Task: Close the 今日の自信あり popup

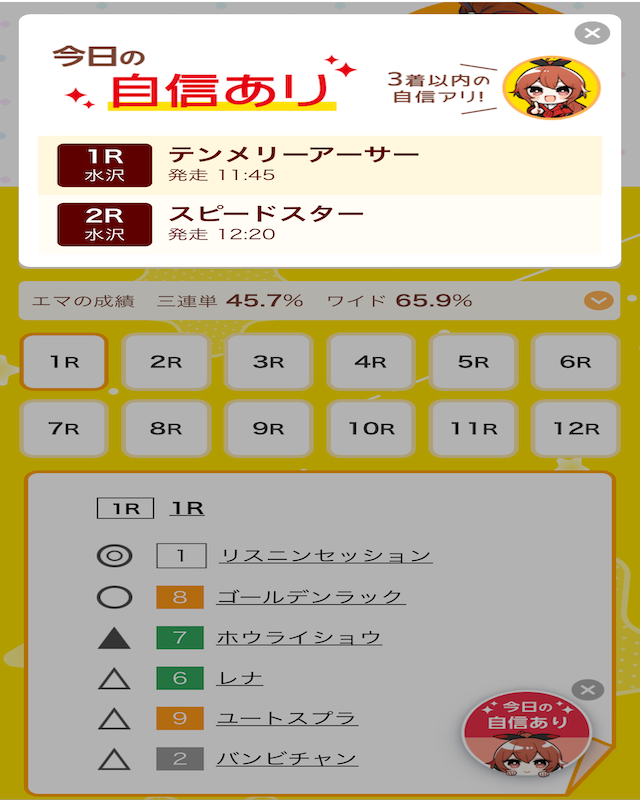Action: (x=592, y=33)
